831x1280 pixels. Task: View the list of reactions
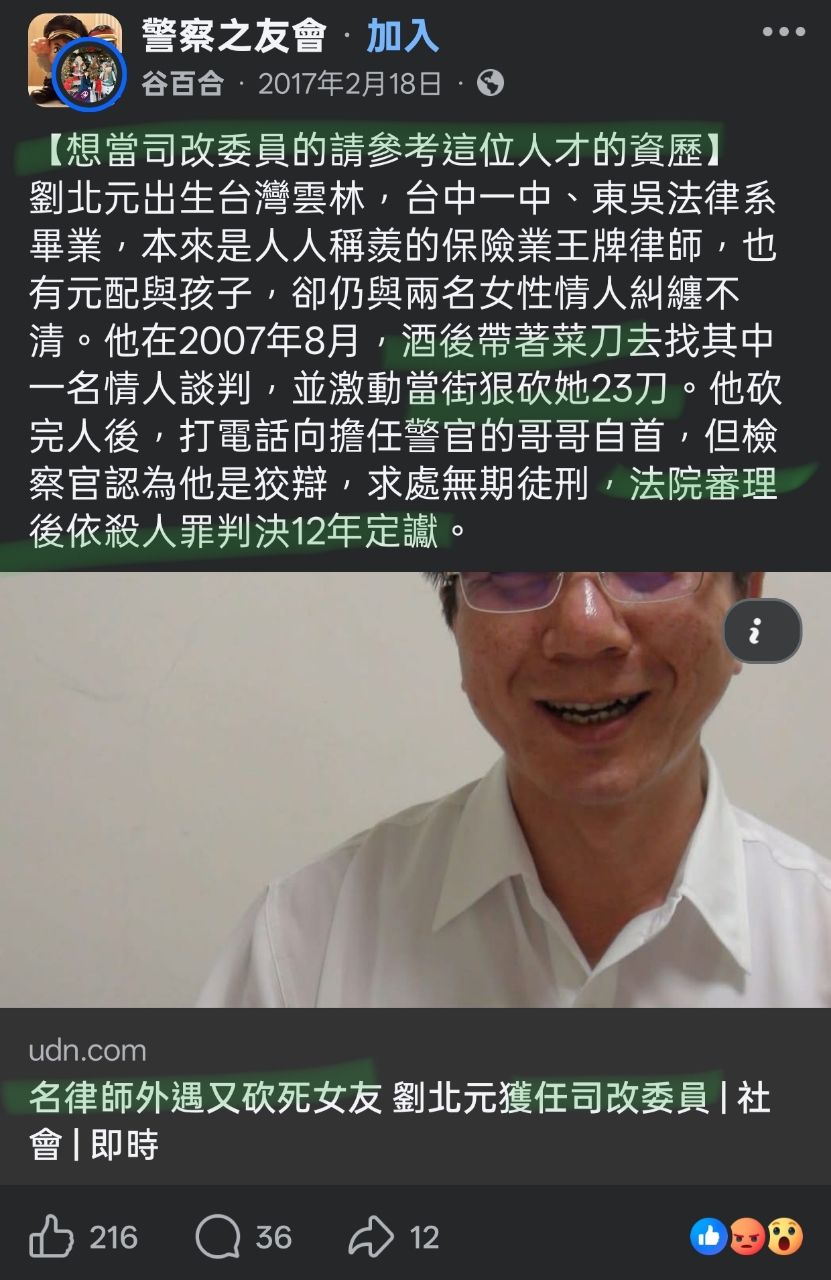click(x=747, y=1237)
